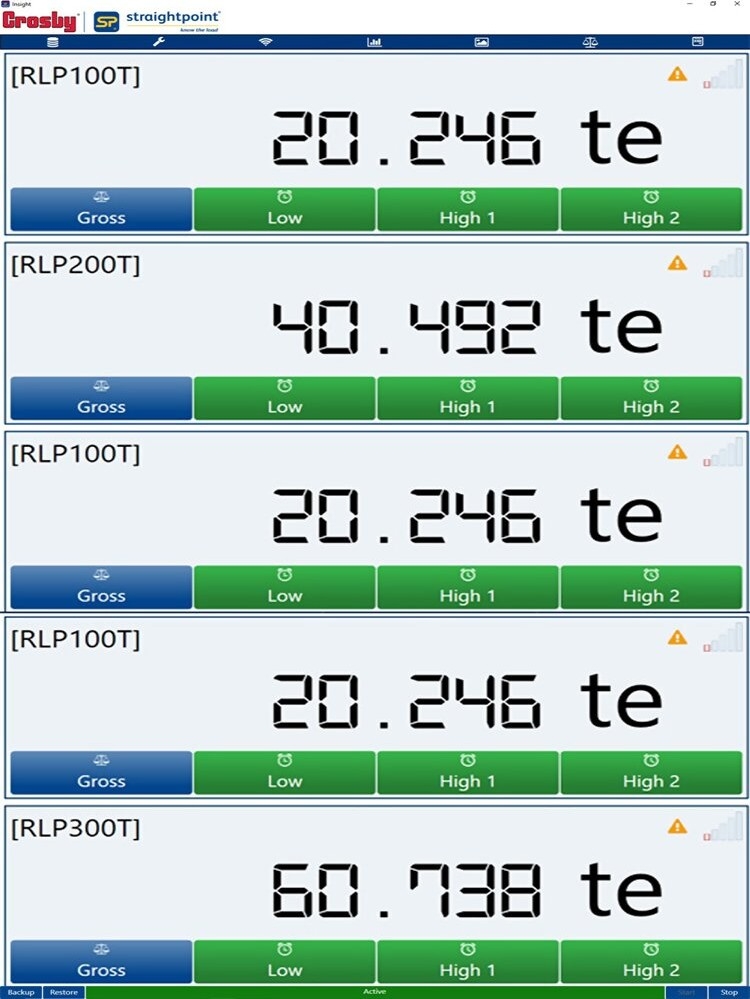Select Gross on the RLP300T panel
Viewport: 750px width, 999px height.
pyautogui.click(x=101, y=961)
